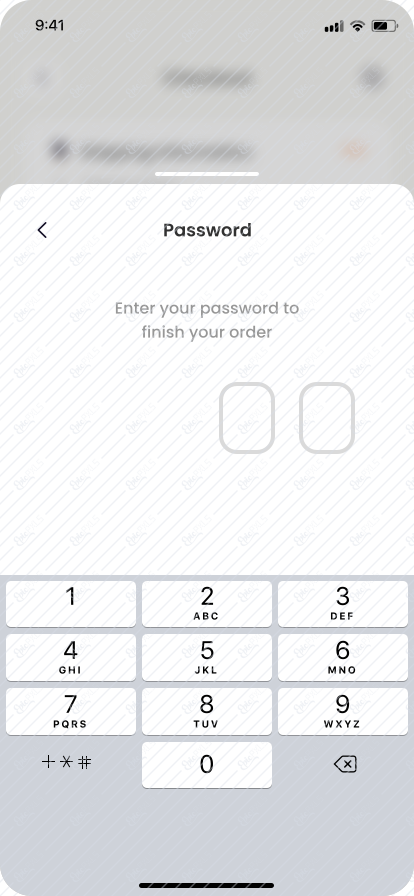Enter digit 0 on the keypad
414x896 pixels.
point(207,765)
